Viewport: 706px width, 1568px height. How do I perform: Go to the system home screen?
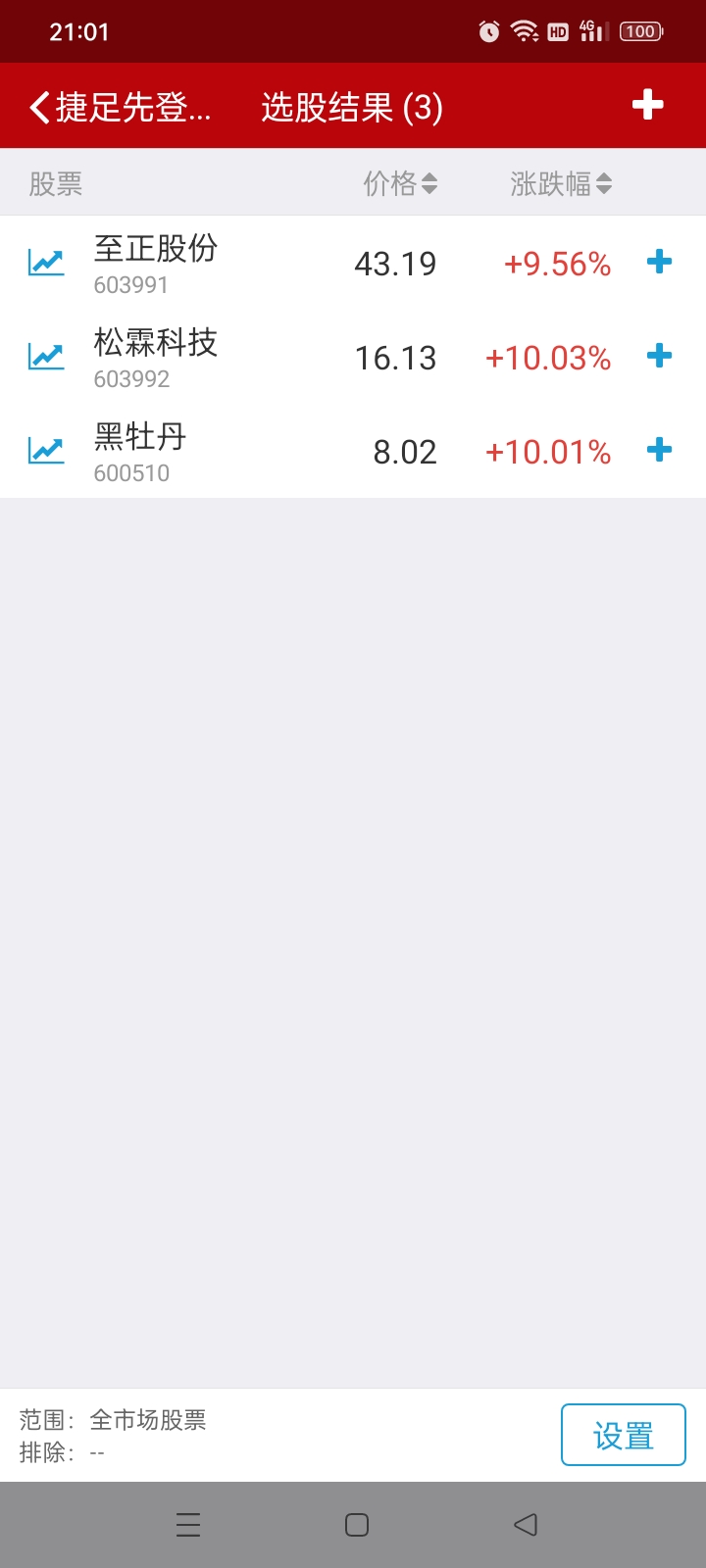tap(357, 1525)
